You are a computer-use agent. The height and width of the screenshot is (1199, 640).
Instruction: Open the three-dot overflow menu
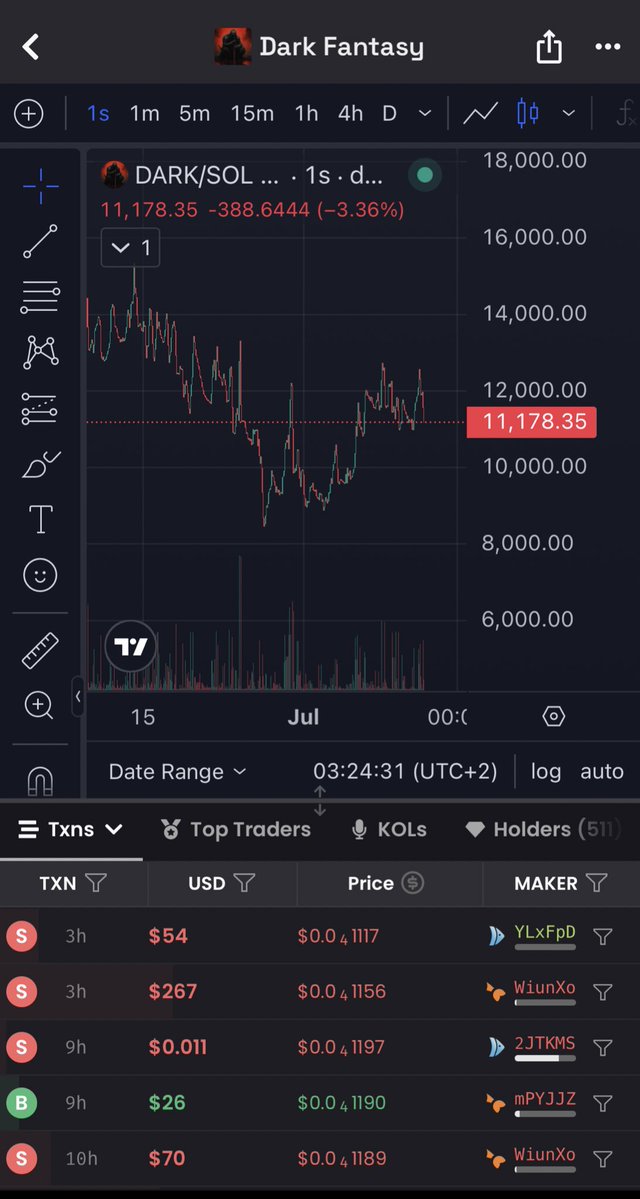coord(607,47)
